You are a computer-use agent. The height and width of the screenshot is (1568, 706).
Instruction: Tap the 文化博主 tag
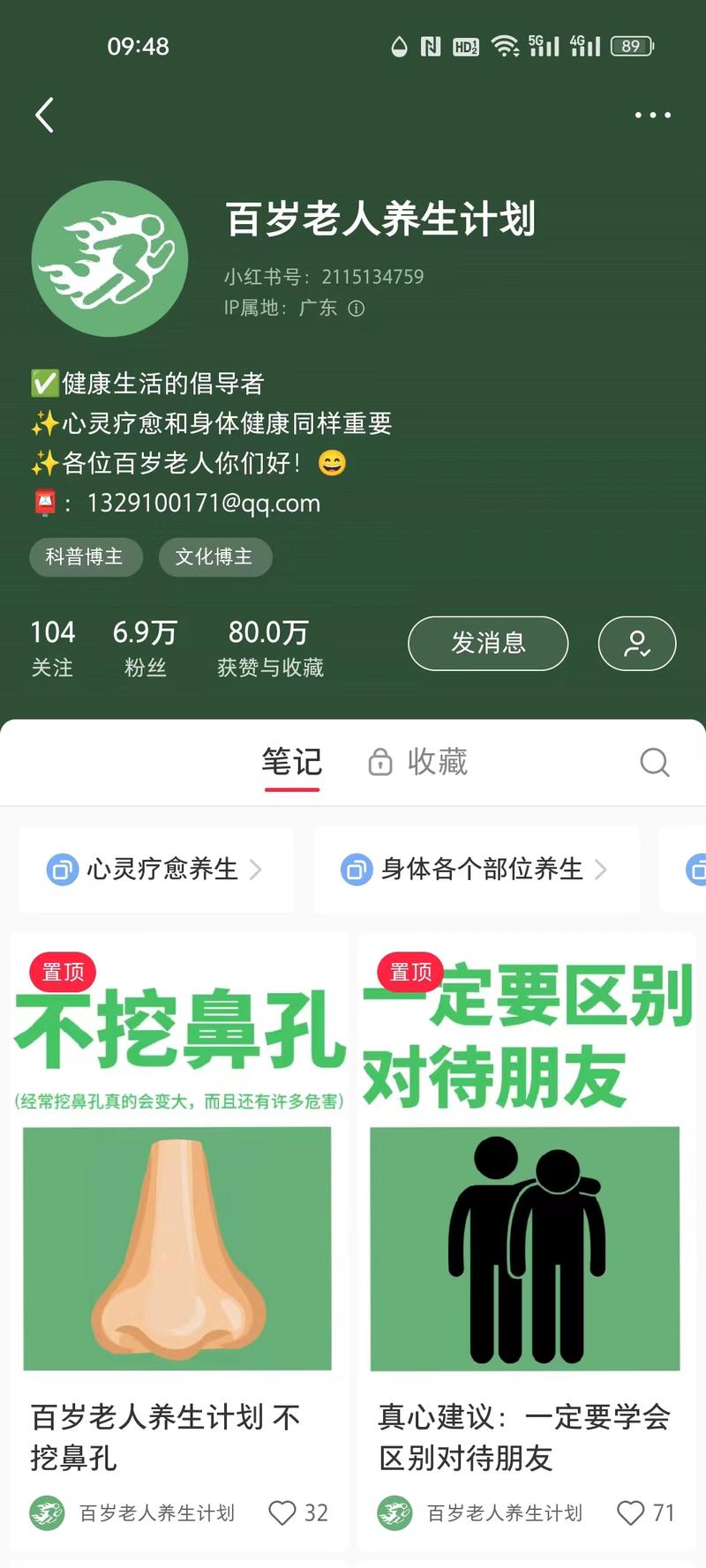[214, 556]
